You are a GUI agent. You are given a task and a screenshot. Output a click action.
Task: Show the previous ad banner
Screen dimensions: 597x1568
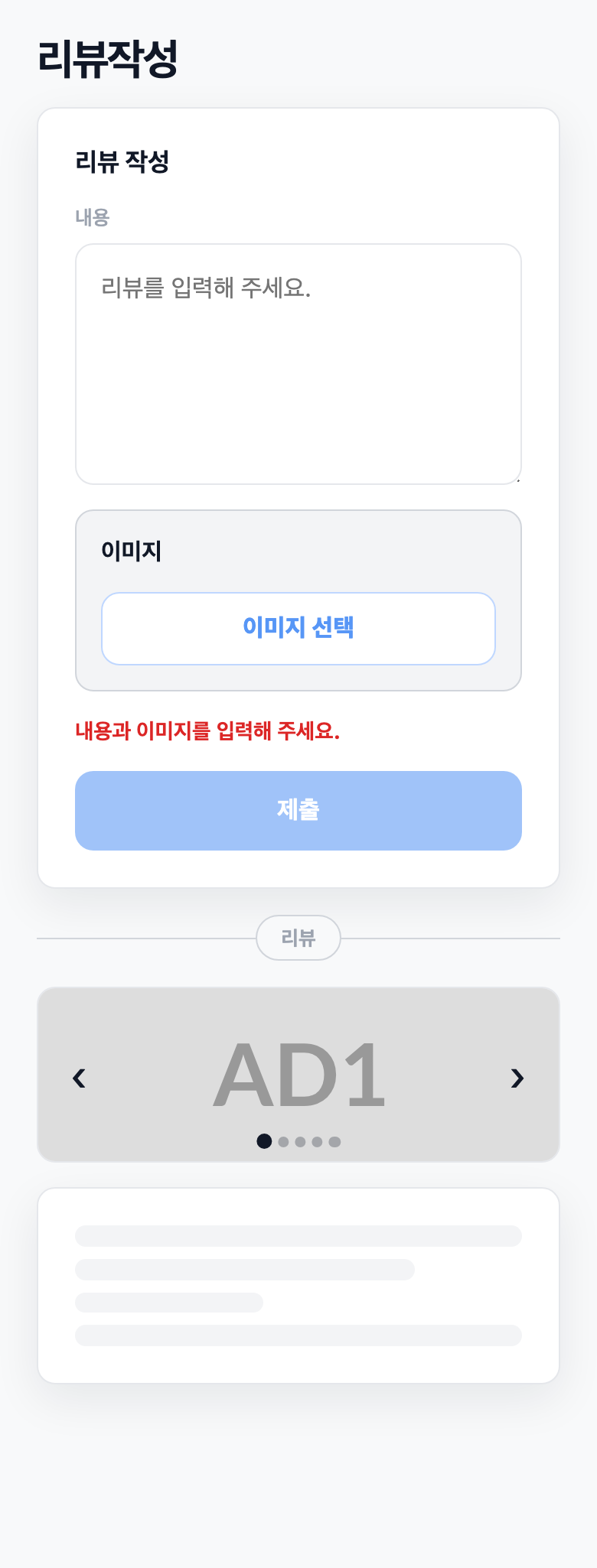79,1078
